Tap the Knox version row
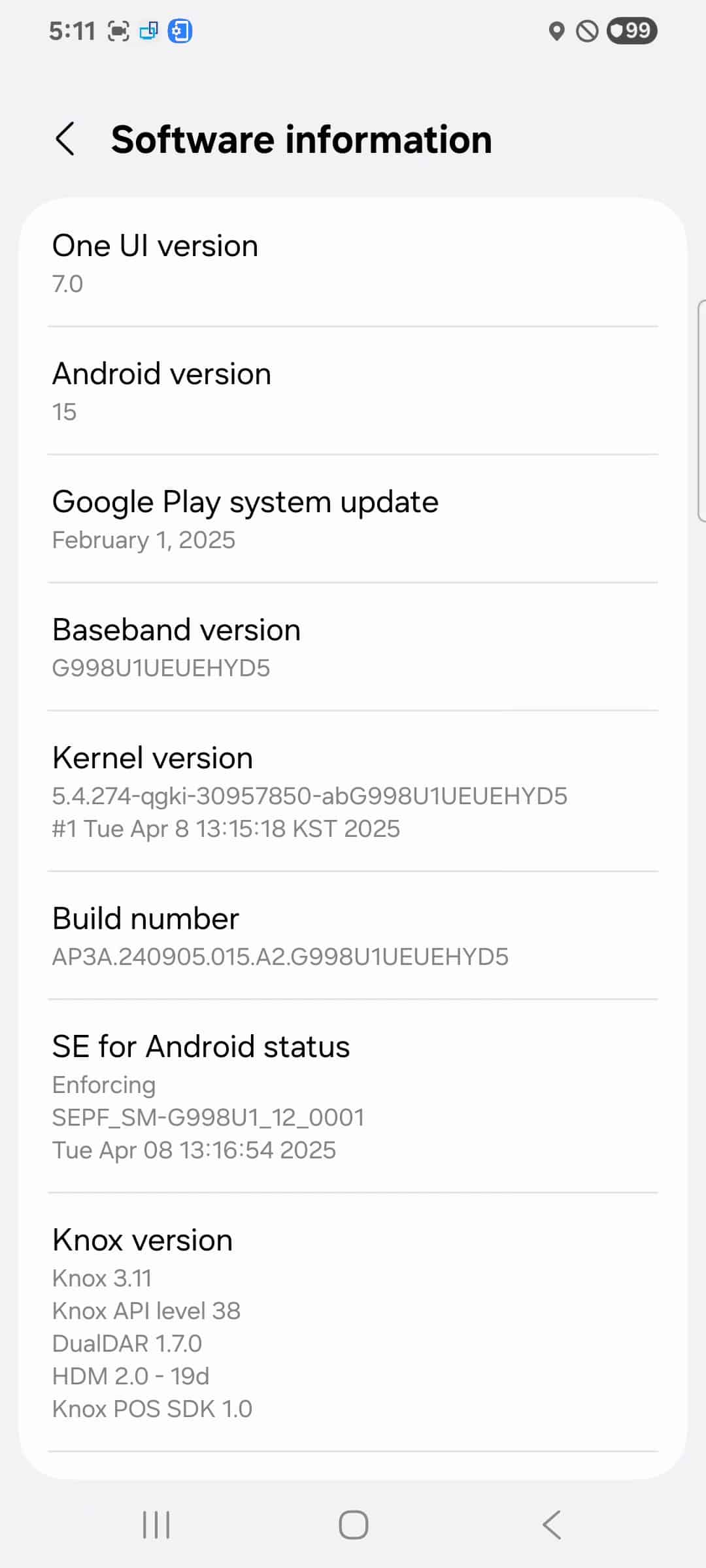Image resolution: width=706 pixels, height=1568 pixels. coord(353,1322)
